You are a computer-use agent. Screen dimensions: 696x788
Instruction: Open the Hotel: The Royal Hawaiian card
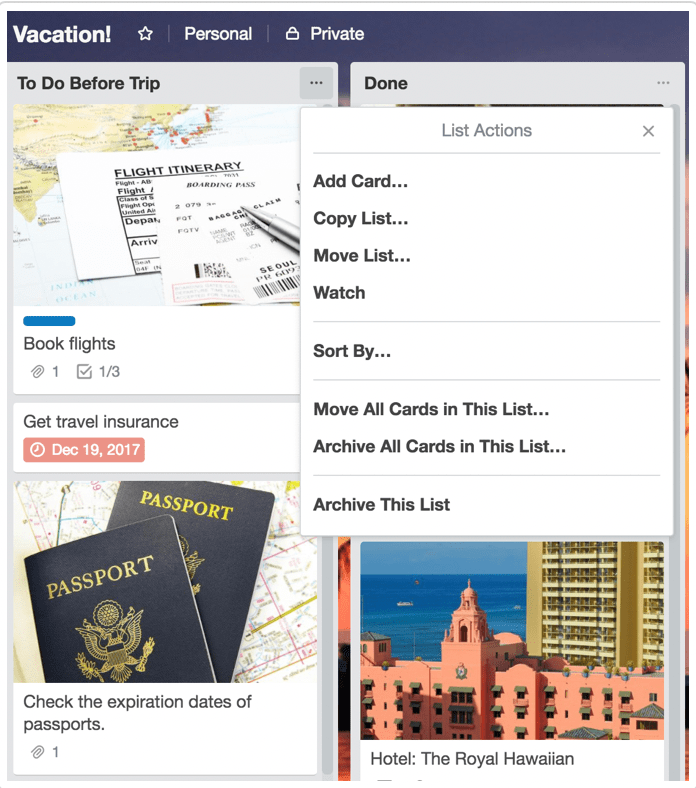pyautogui.click(x=472, y=759)
